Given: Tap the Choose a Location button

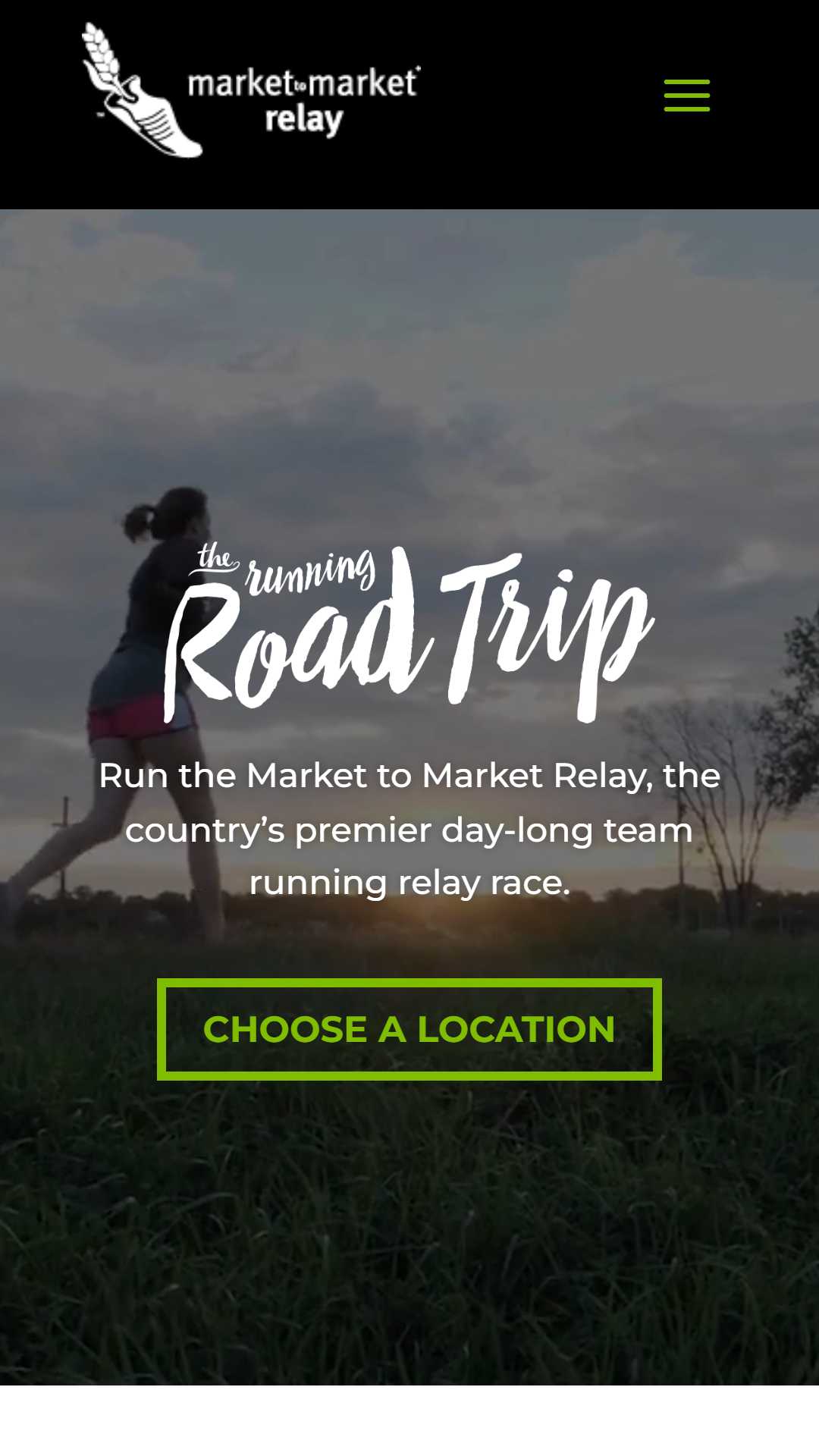Looking at the screenshot, I should coord(409,1029).
